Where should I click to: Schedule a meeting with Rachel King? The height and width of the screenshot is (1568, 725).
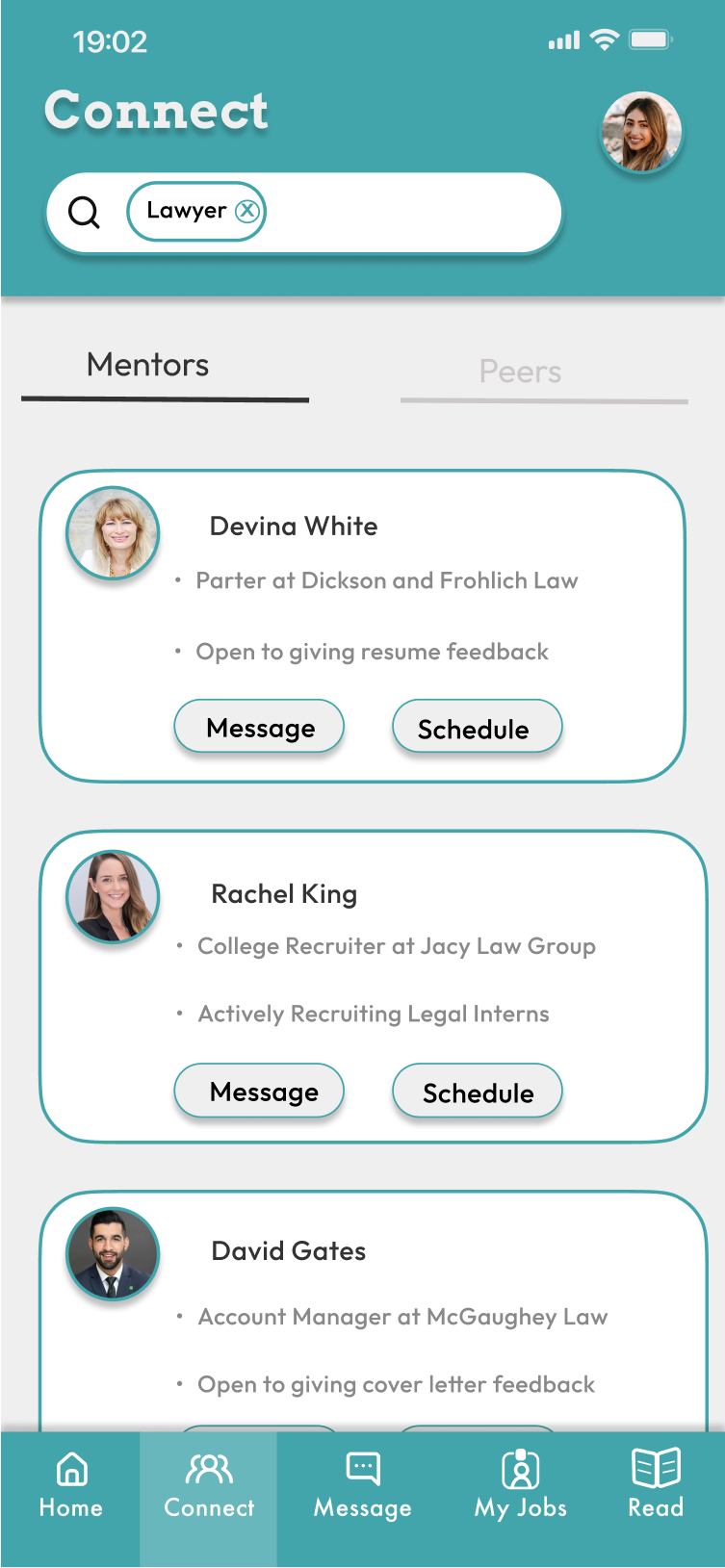coord(477,1091)
